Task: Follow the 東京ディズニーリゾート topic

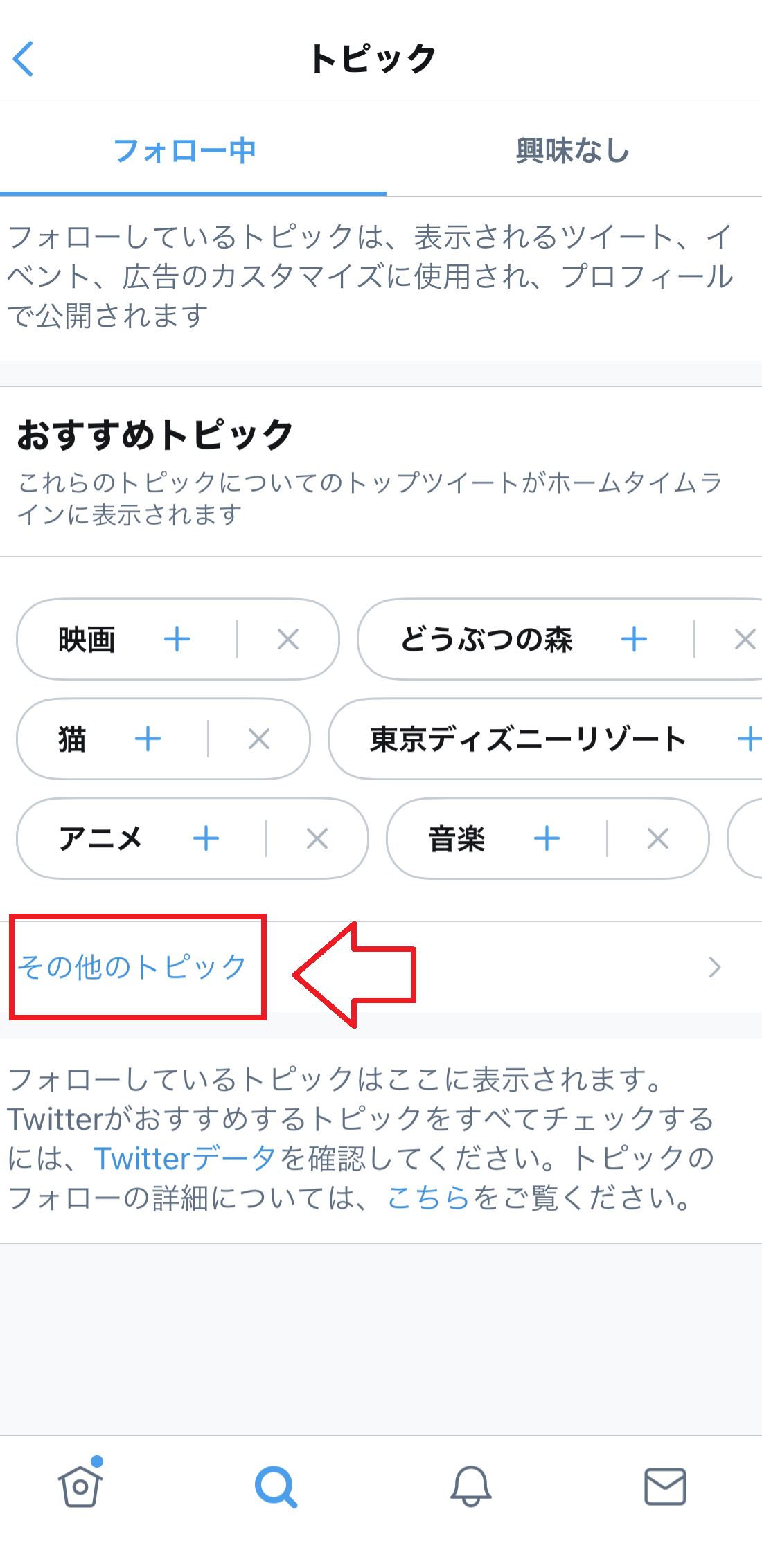Action: (x=748, y=739)
